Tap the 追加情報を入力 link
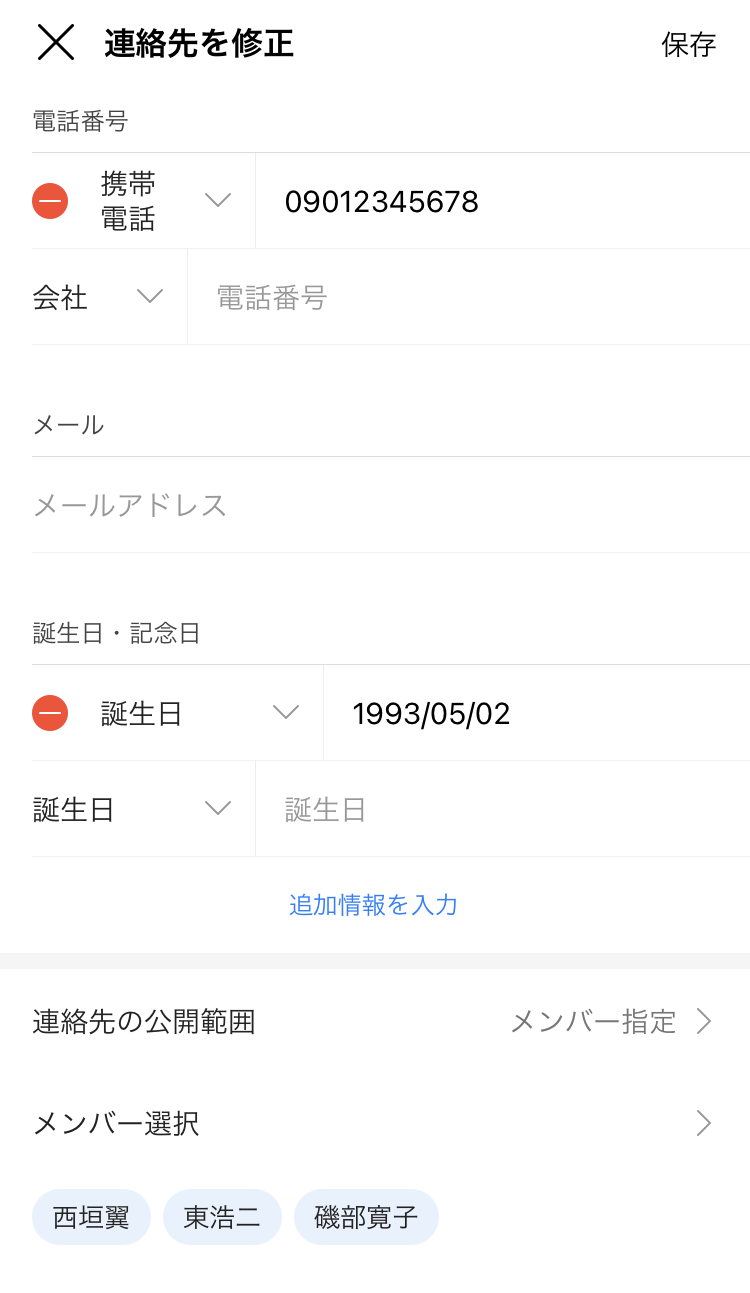Viewport: 750px width, 1293px height. pos(373,905)
